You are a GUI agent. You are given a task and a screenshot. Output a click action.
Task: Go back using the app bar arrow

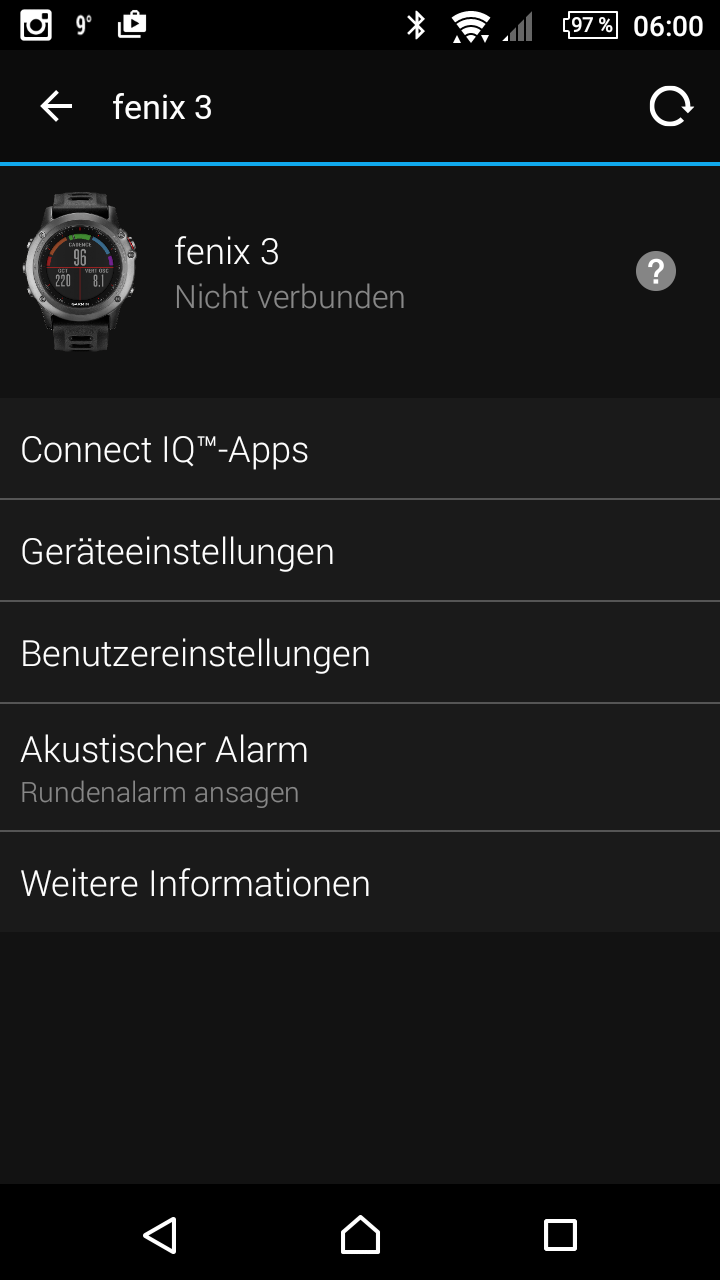[56, 106]
